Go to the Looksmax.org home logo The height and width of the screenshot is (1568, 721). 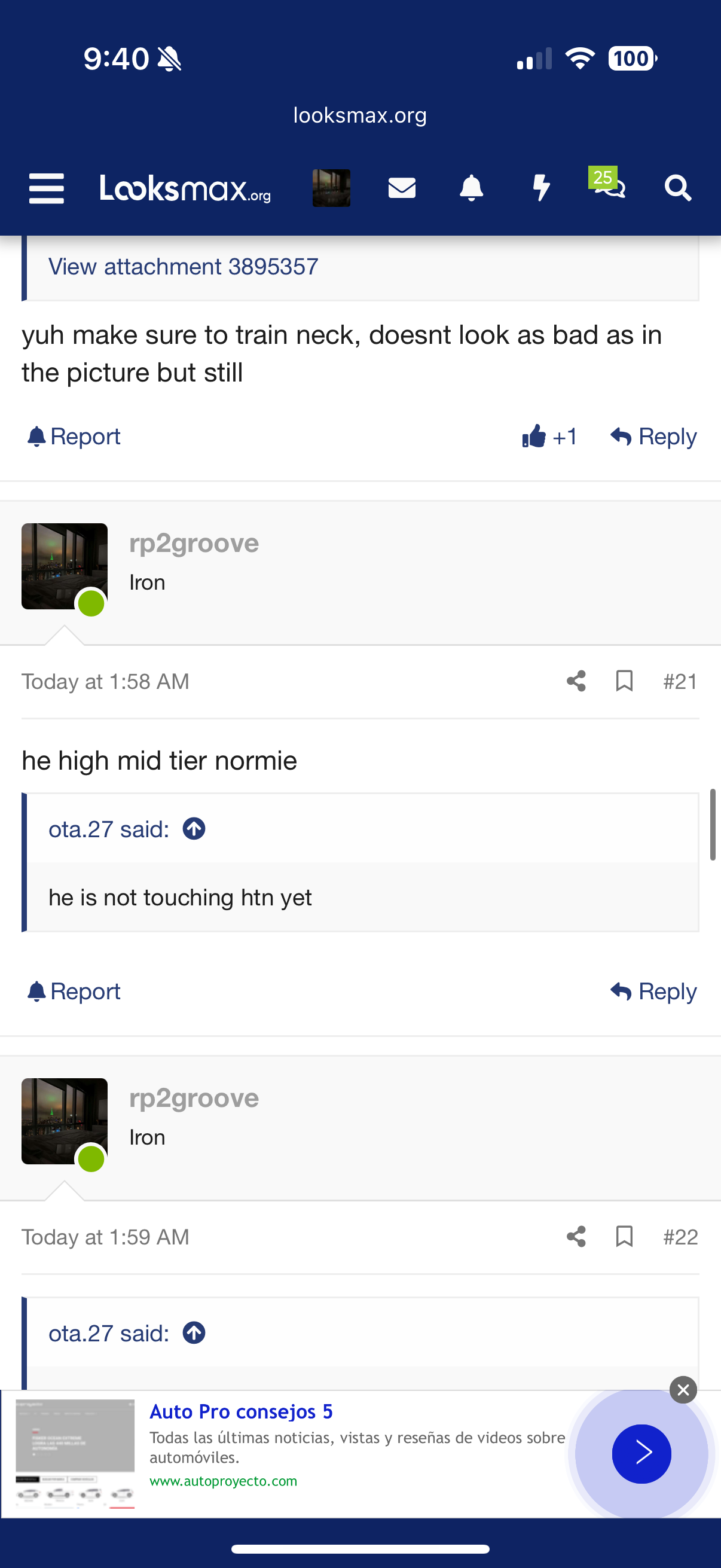[185, 188]
